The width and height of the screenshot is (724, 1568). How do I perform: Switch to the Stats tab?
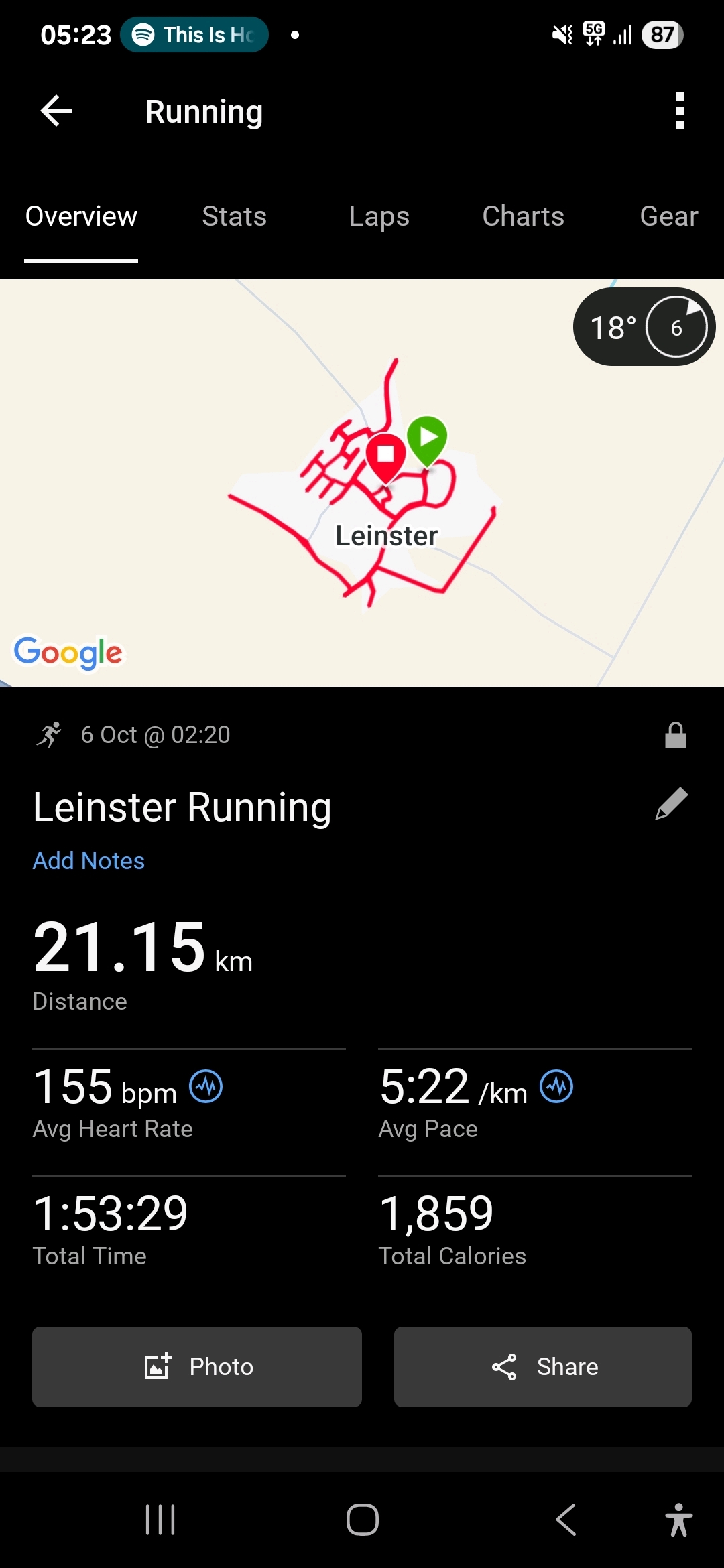tap(234, 216)
